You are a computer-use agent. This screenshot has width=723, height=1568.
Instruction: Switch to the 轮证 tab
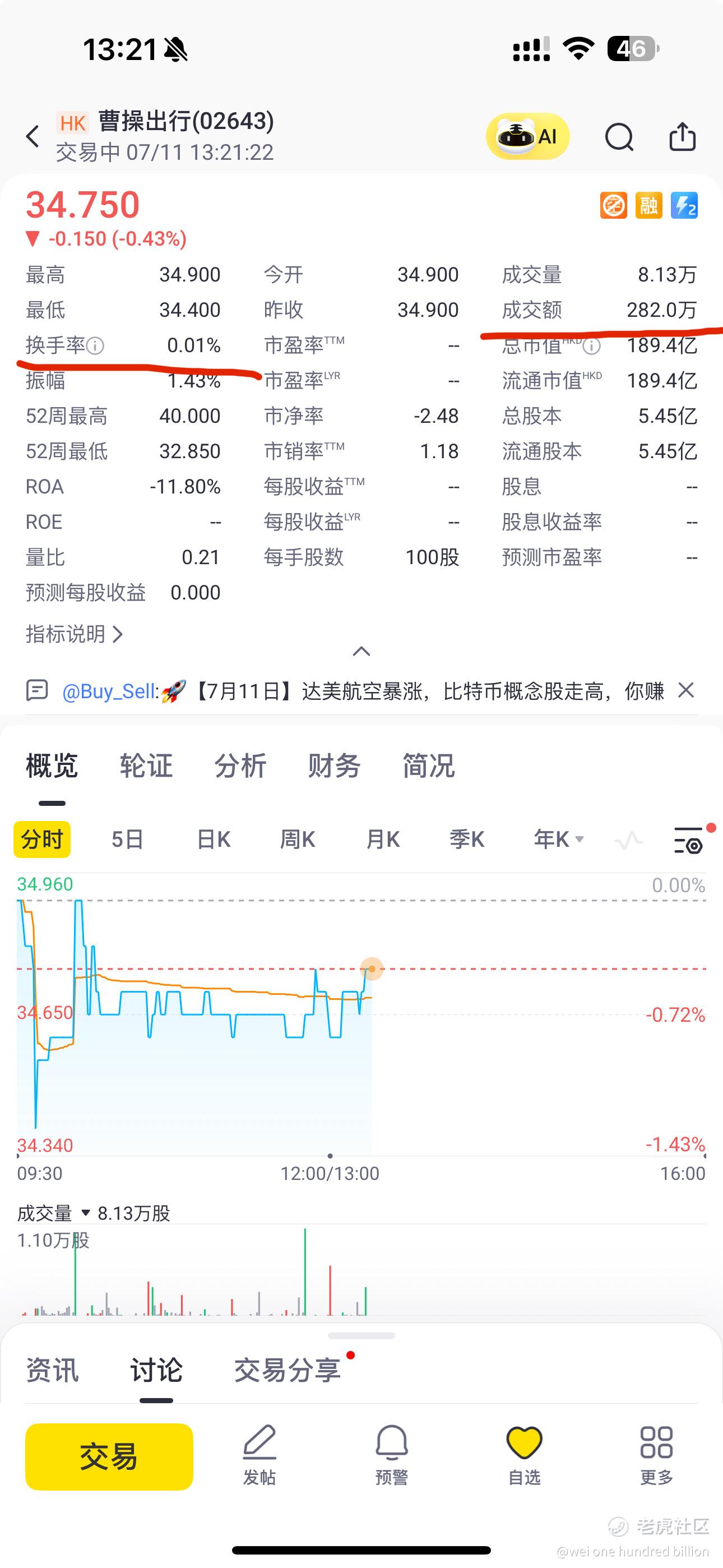coord(146,765)
